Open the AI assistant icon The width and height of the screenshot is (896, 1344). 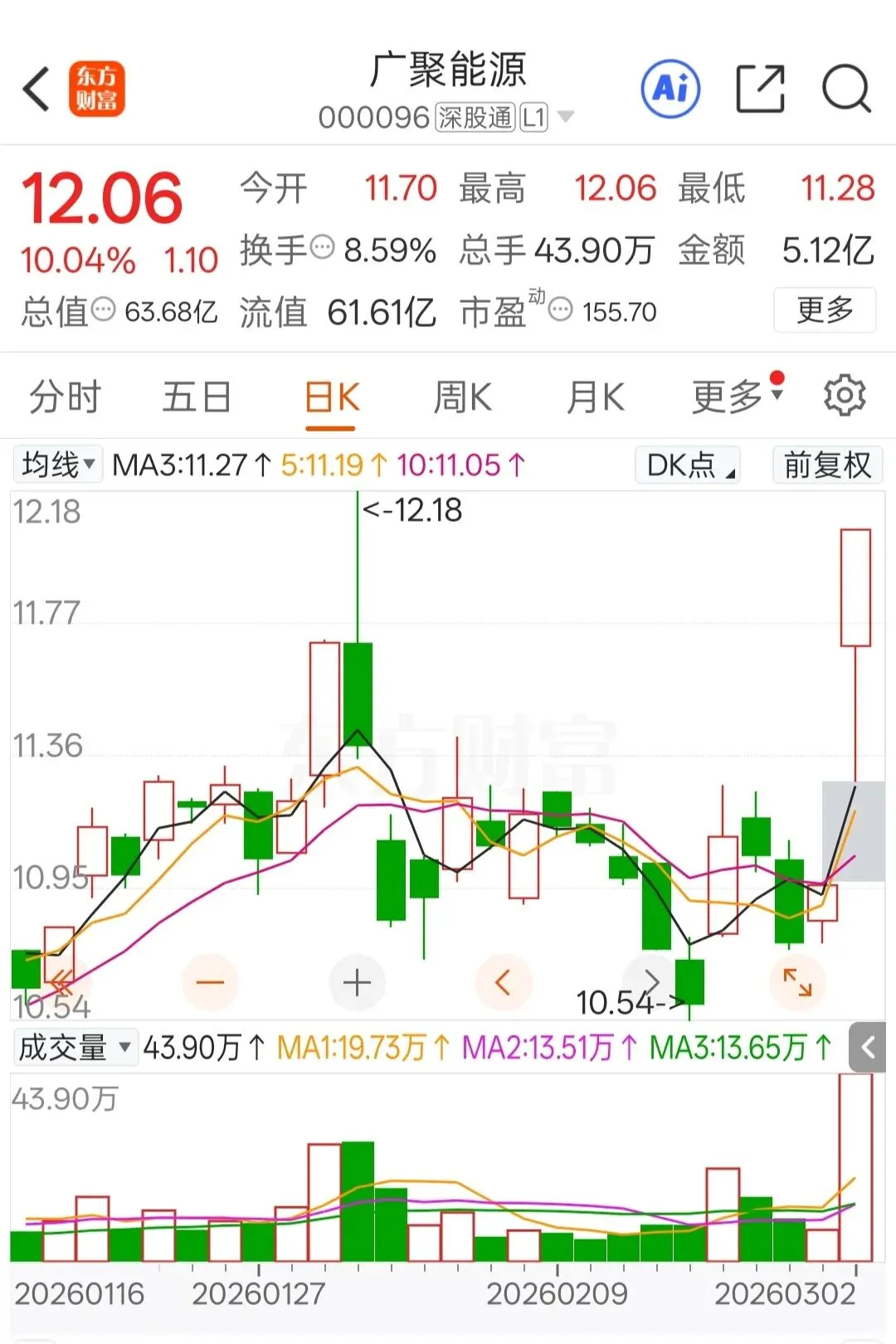tap(670, 88)
